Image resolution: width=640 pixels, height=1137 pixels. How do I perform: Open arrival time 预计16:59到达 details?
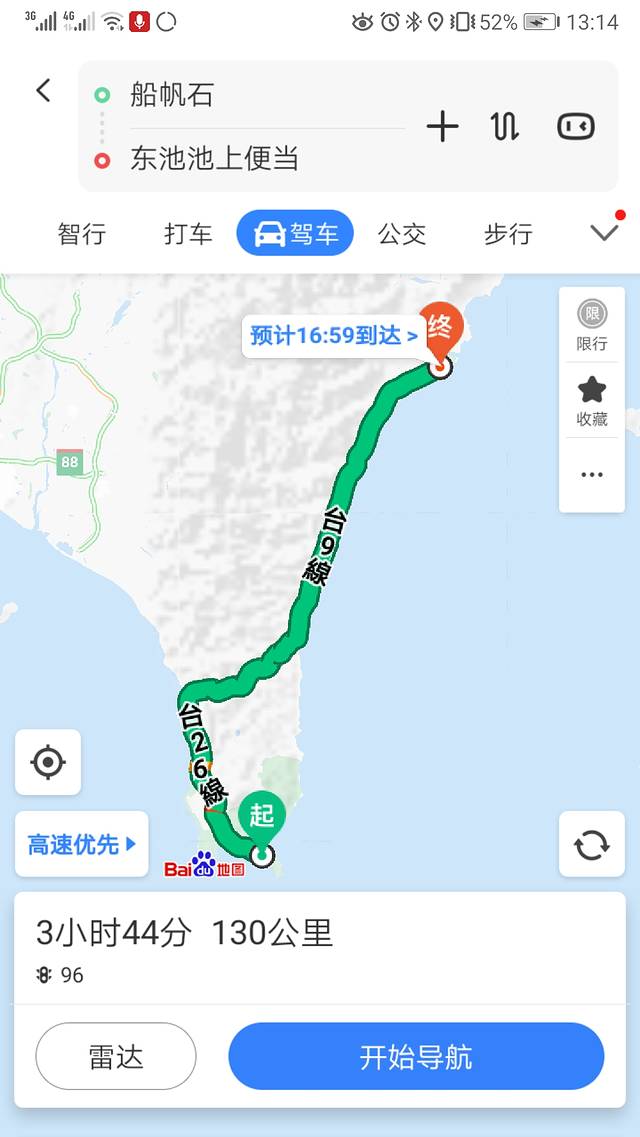pos(333,336)
